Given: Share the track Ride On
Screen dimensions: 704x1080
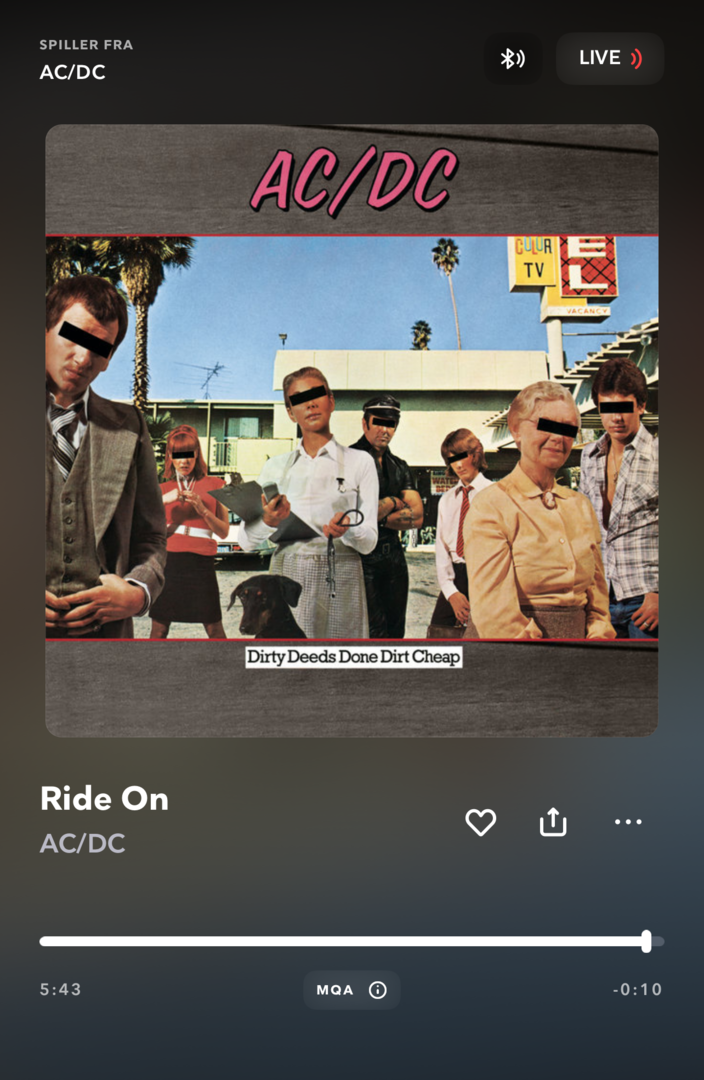Looking at the screenshot, I should [553, 822].
